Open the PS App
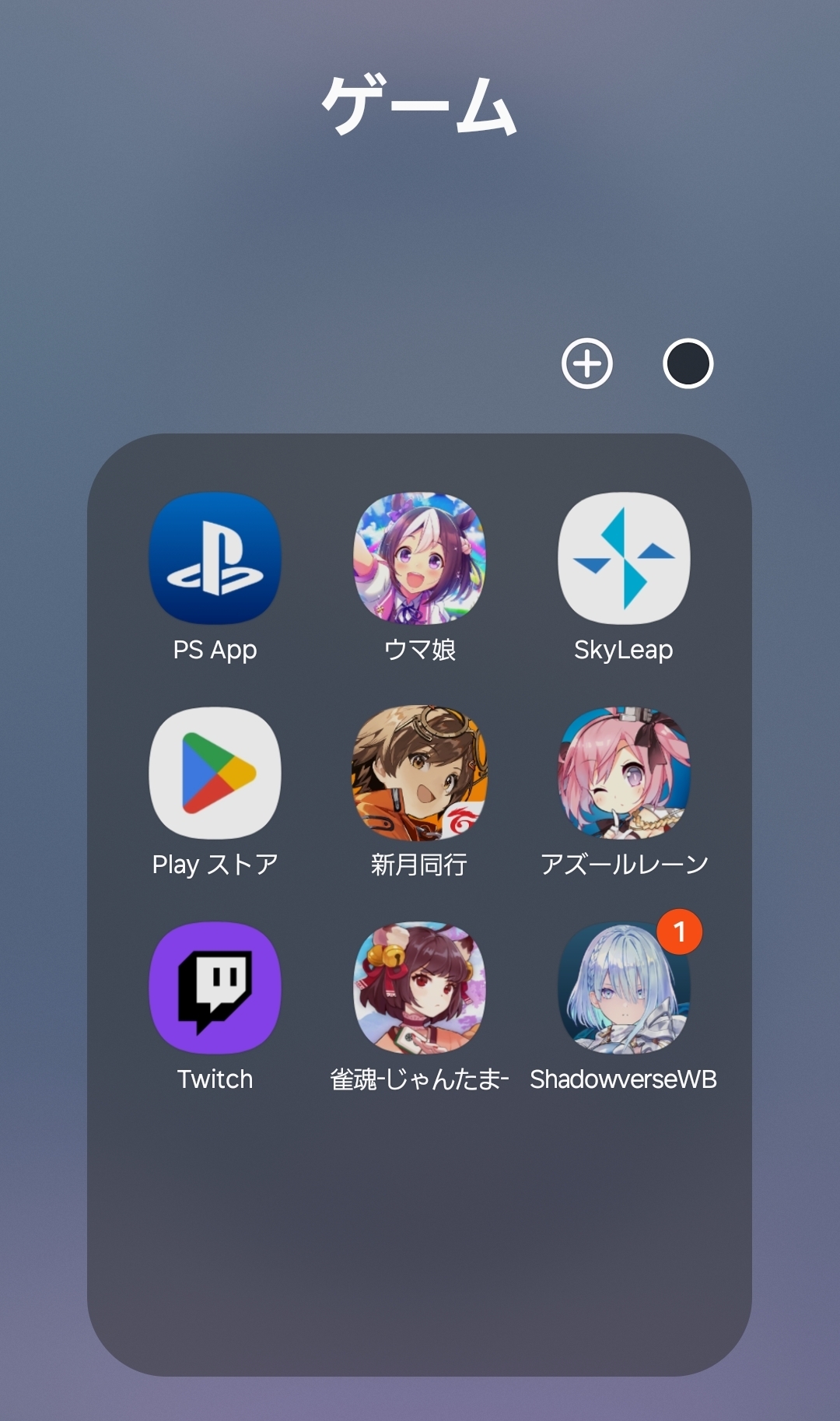The image size is (840, 1421). coord(215,558)
